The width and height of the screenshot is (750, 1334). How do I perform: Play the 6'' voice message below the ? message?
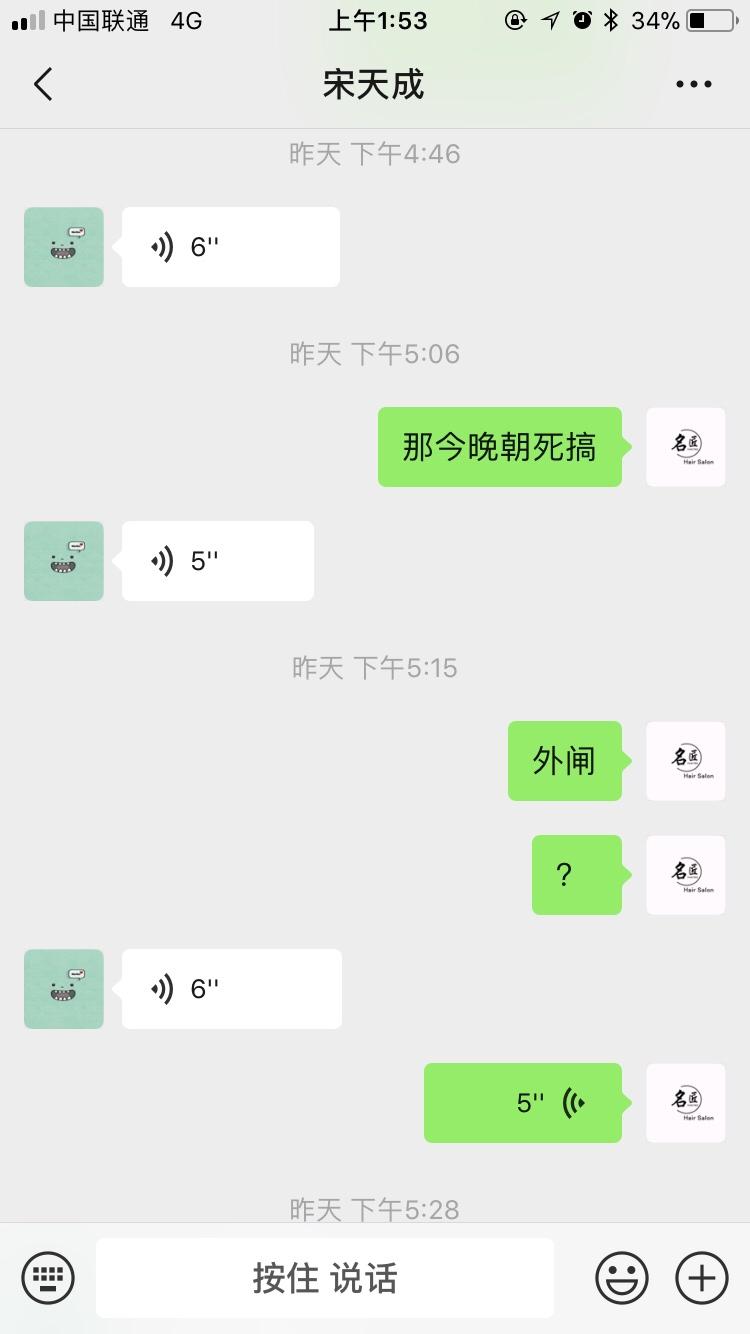pyautogui.click(x=232, y=989)
